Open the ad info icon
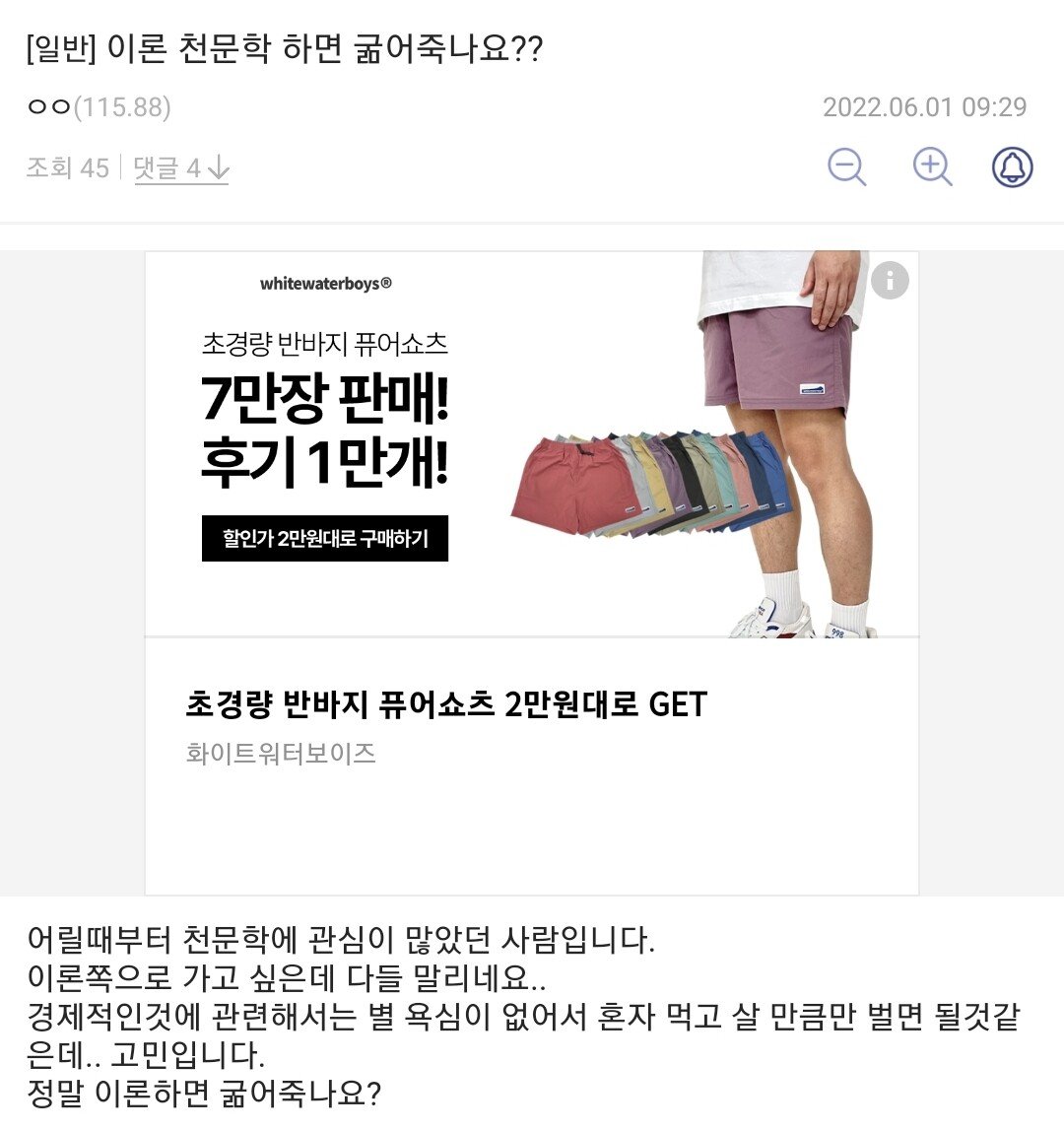Viewport: 1064px width, 1130px height. 890,281
